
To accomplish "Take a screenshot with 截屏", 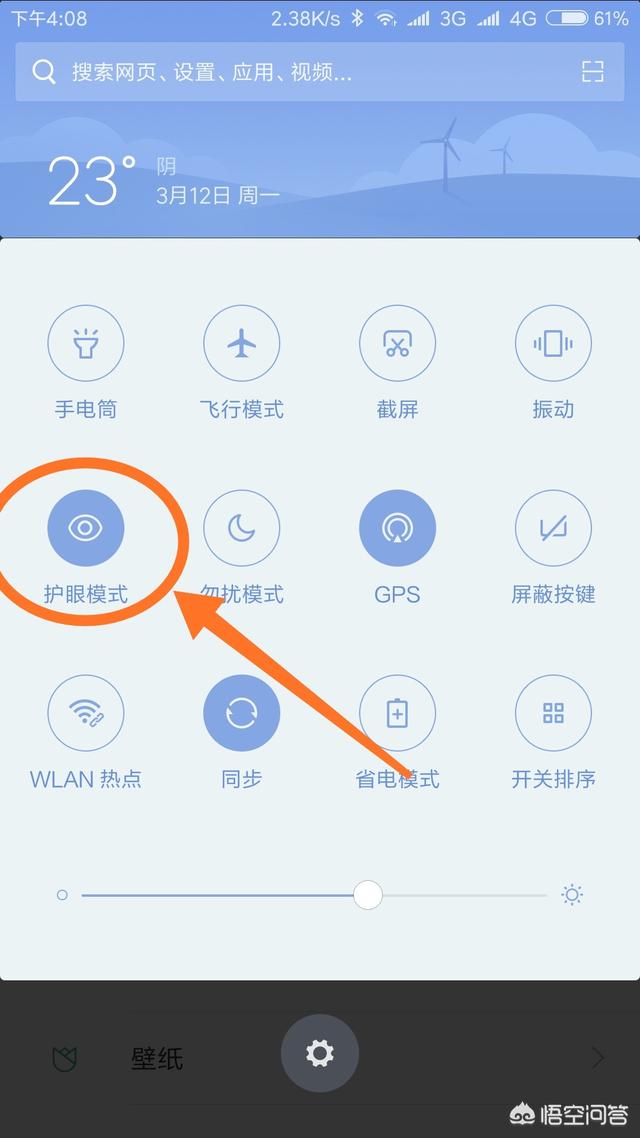I will [x=397, y=344].
